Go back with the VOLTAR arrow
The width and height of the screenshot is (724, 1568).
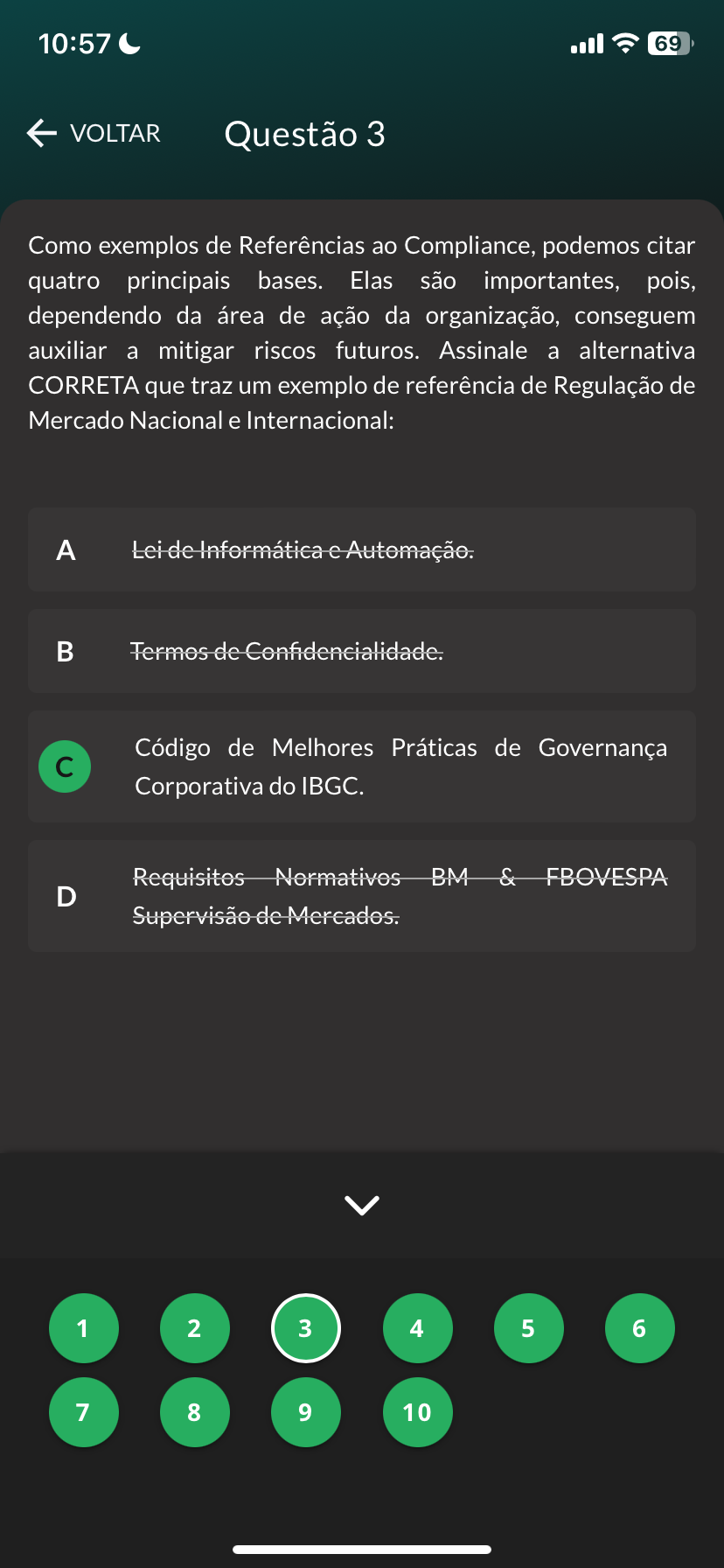(94, 133)
